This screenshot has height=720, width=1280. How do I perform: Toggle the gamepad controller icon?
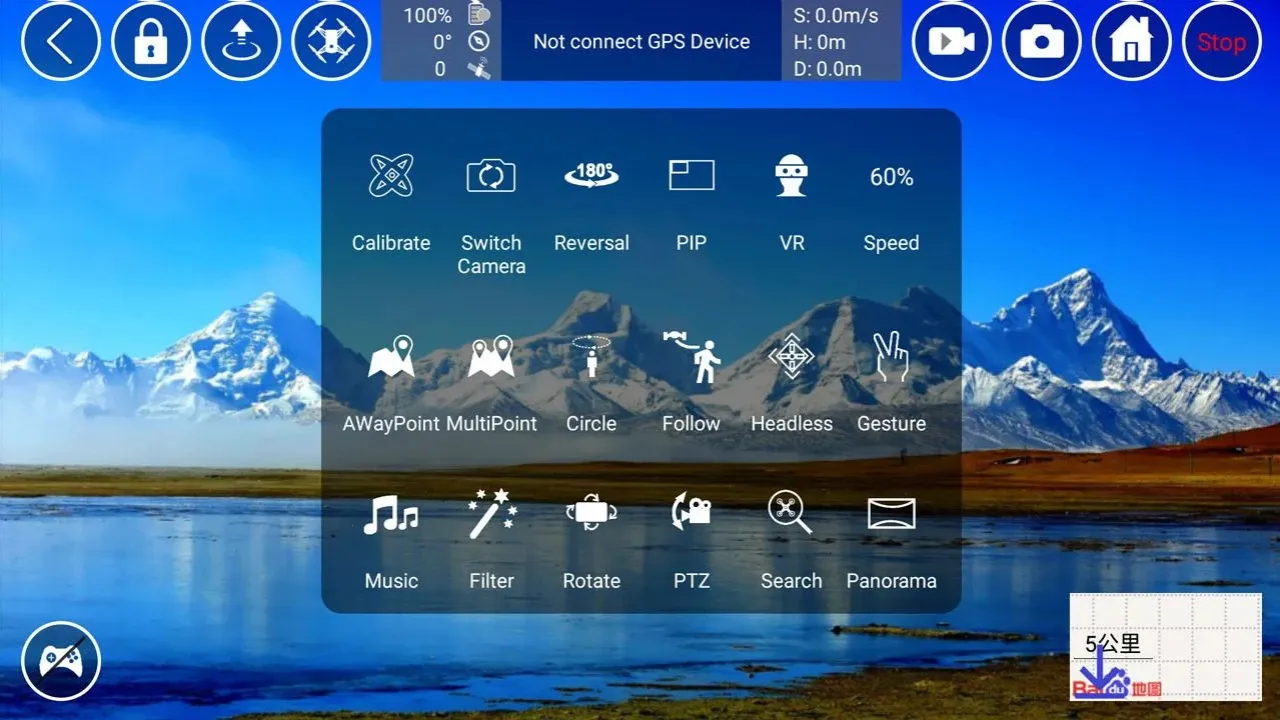coord(61,661)
